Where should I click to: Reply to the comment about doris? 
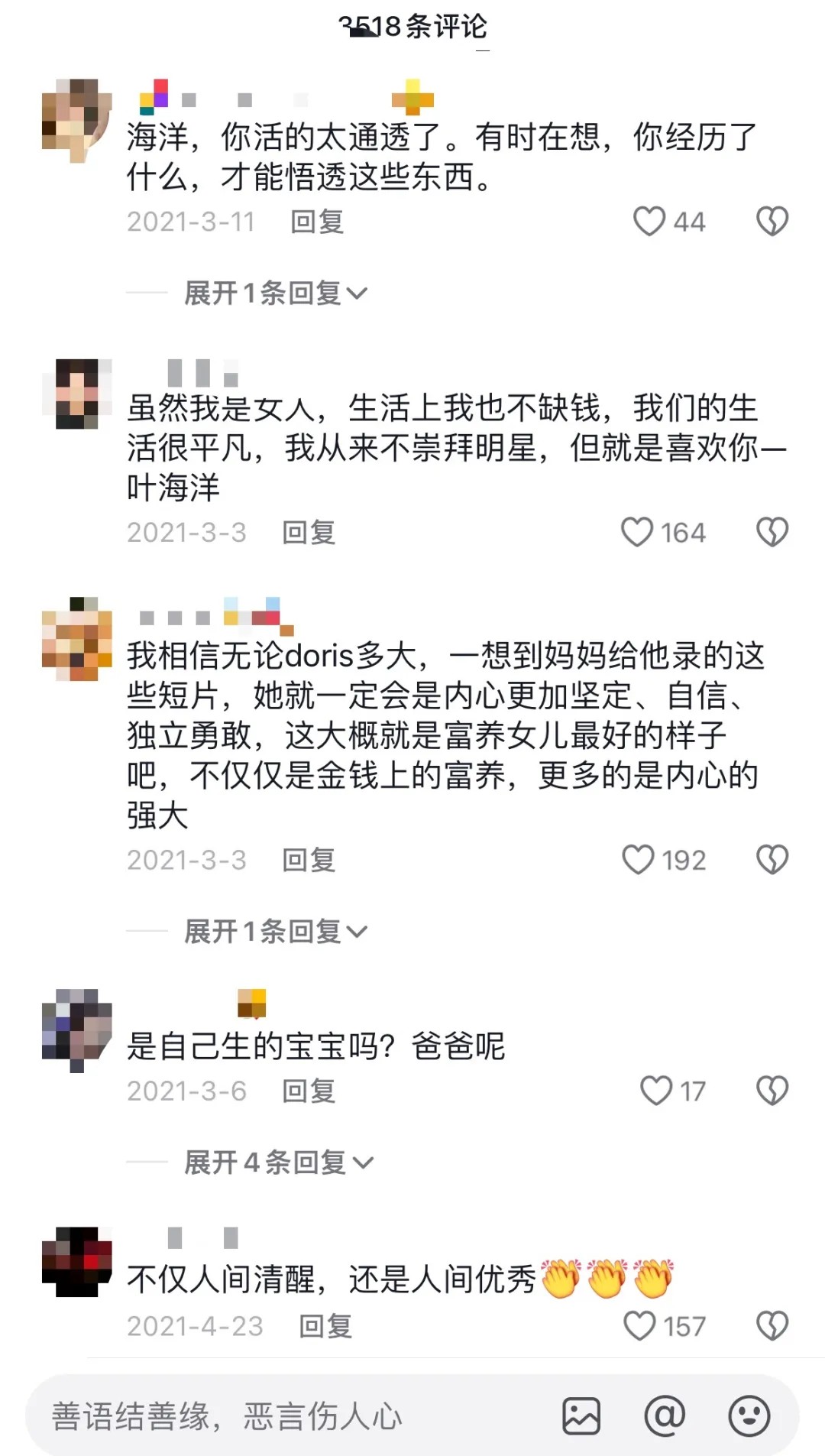coord(309,860)
